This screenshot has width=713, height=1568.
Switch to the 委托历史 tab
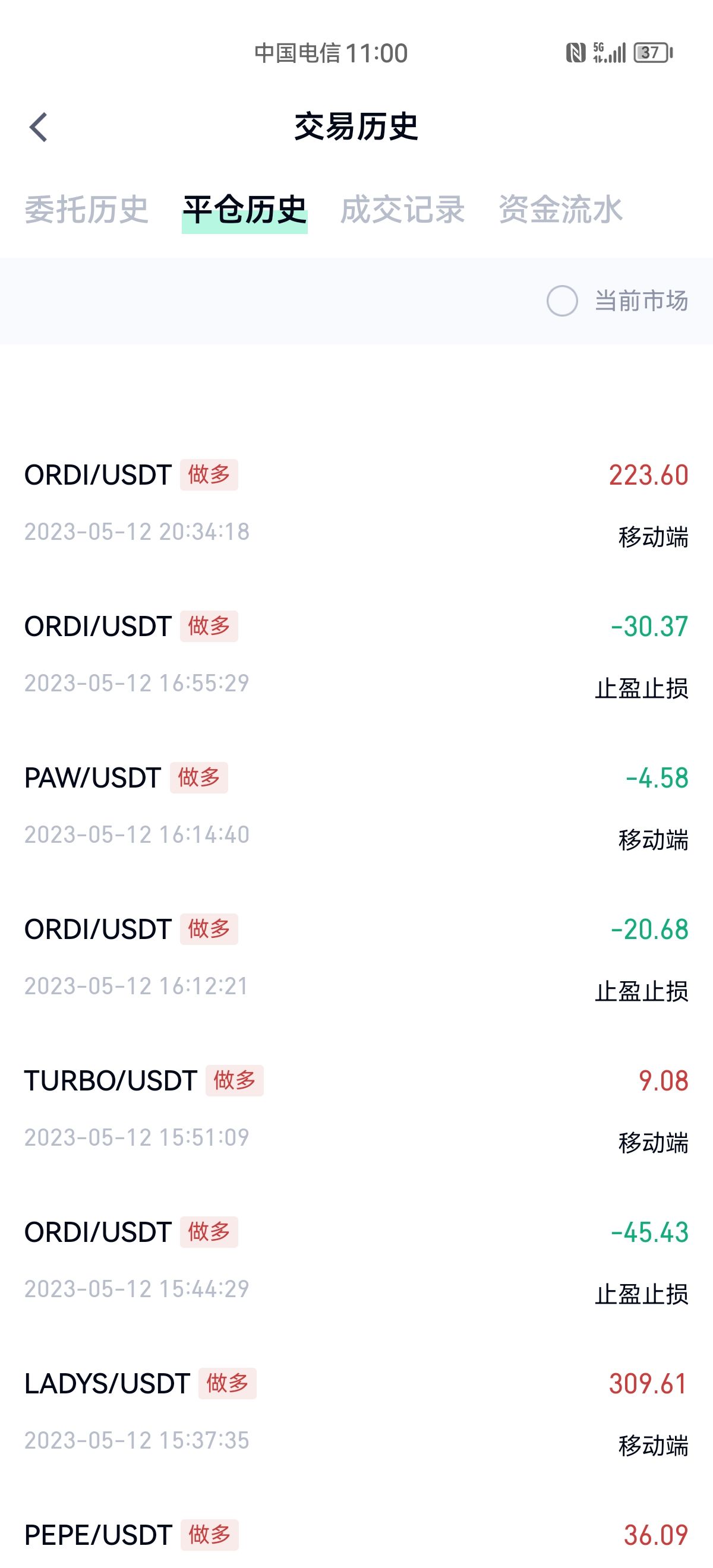87,210
